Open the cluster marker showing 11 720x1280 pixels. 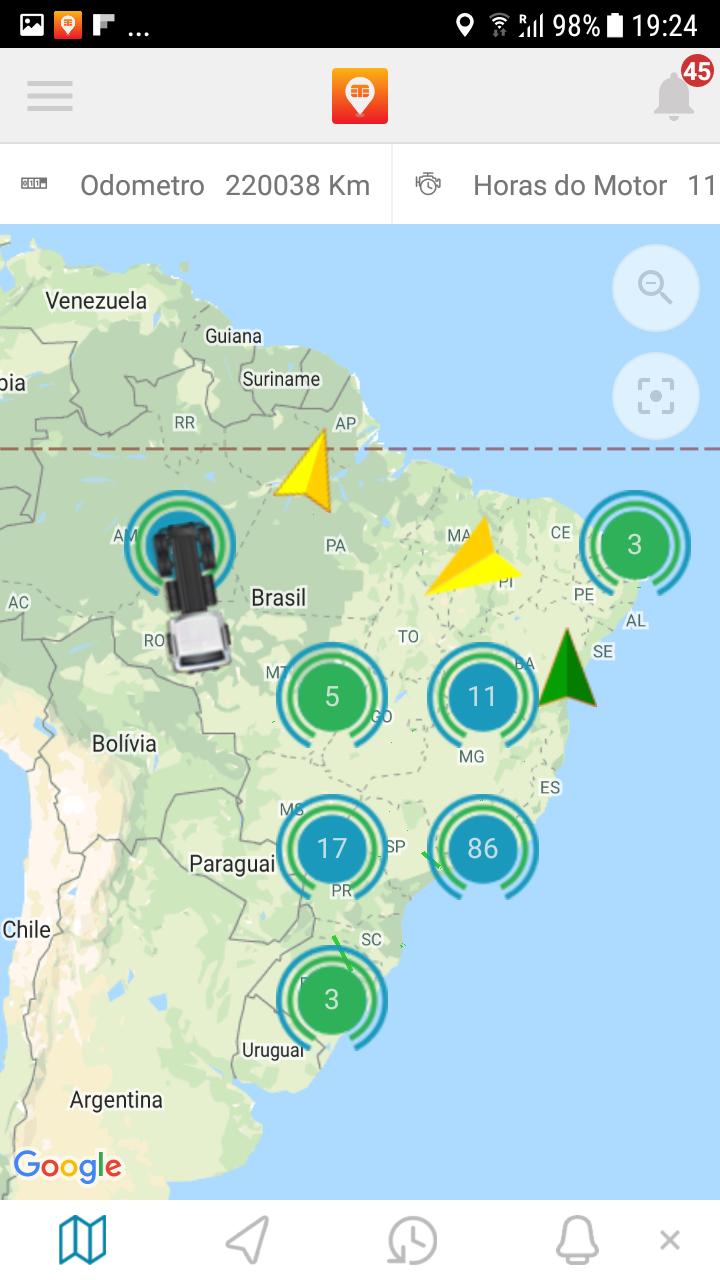click(482, 696)
